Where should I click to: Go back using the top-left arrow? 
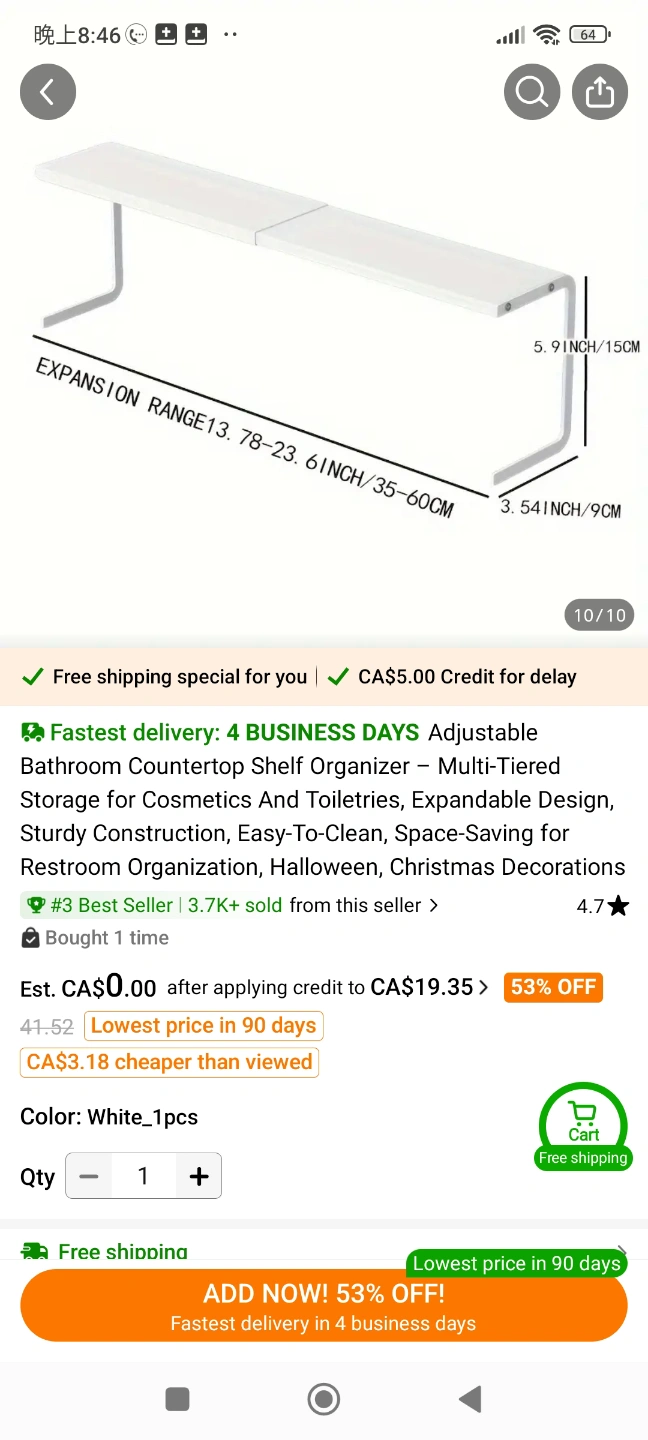click(x=48, y=92)
